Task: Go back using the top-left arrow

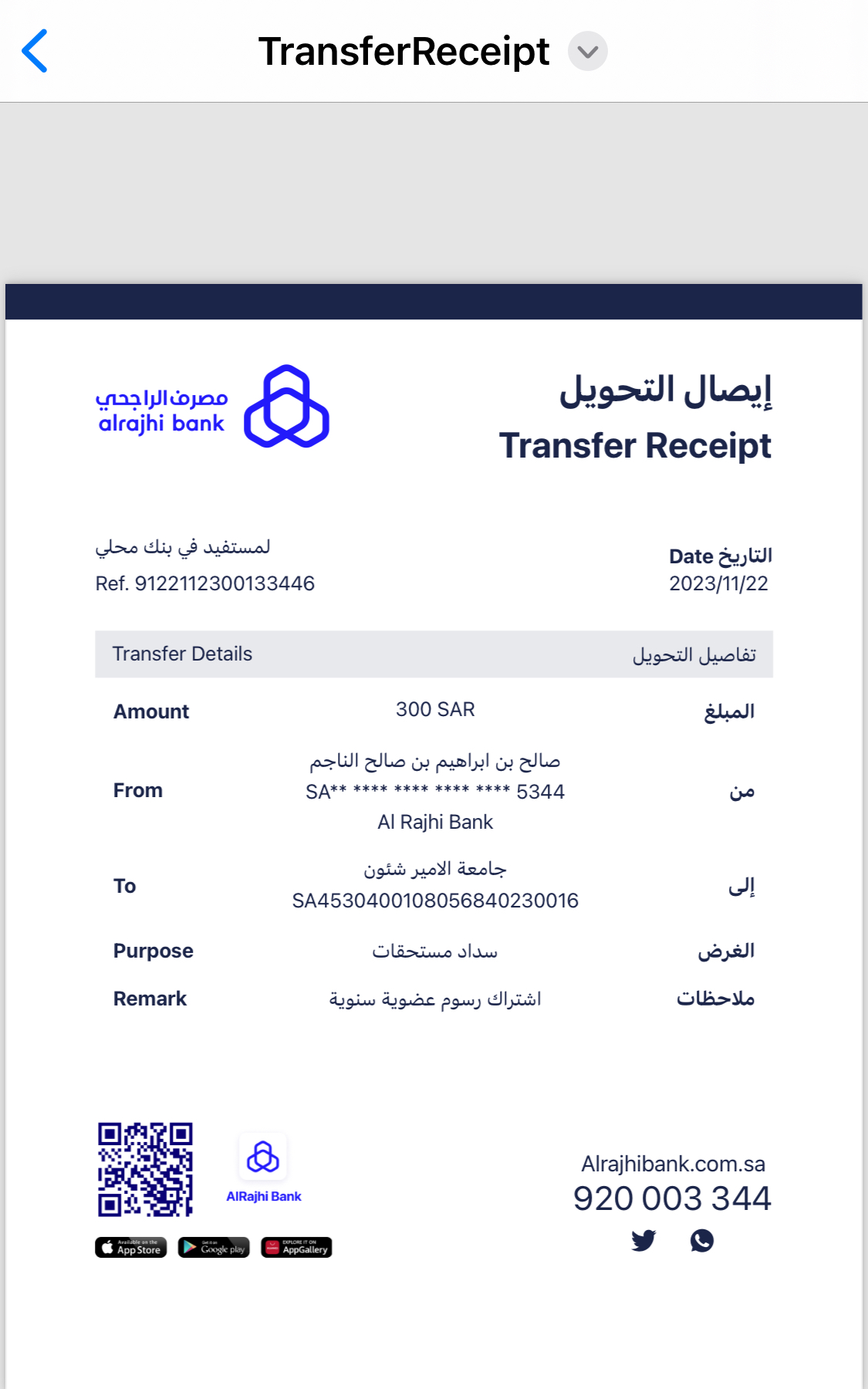Action: pyautogui.click(x=35, y=51)
